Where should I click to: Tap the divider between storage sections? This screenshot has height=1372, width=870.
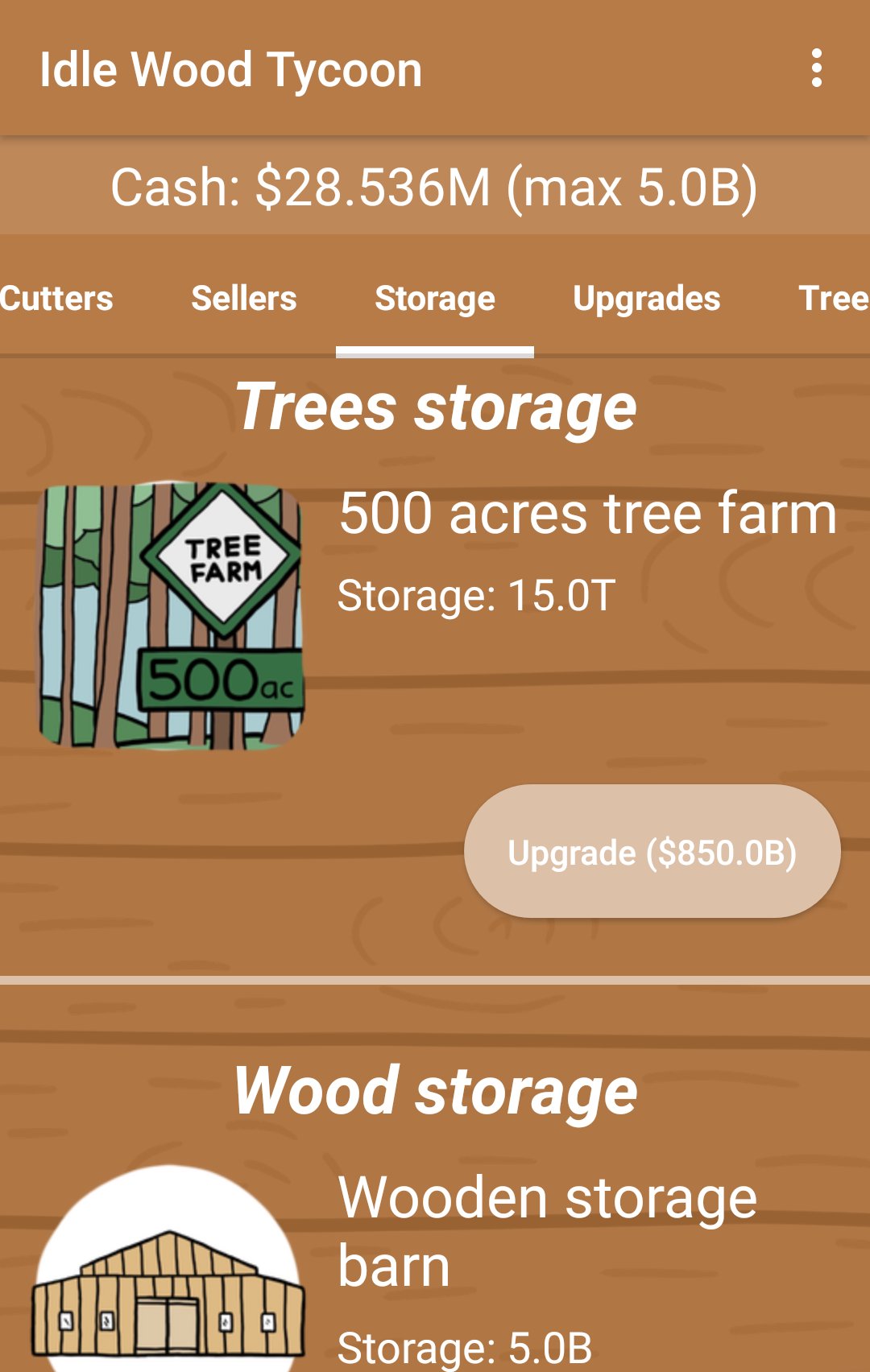point(435,978)
